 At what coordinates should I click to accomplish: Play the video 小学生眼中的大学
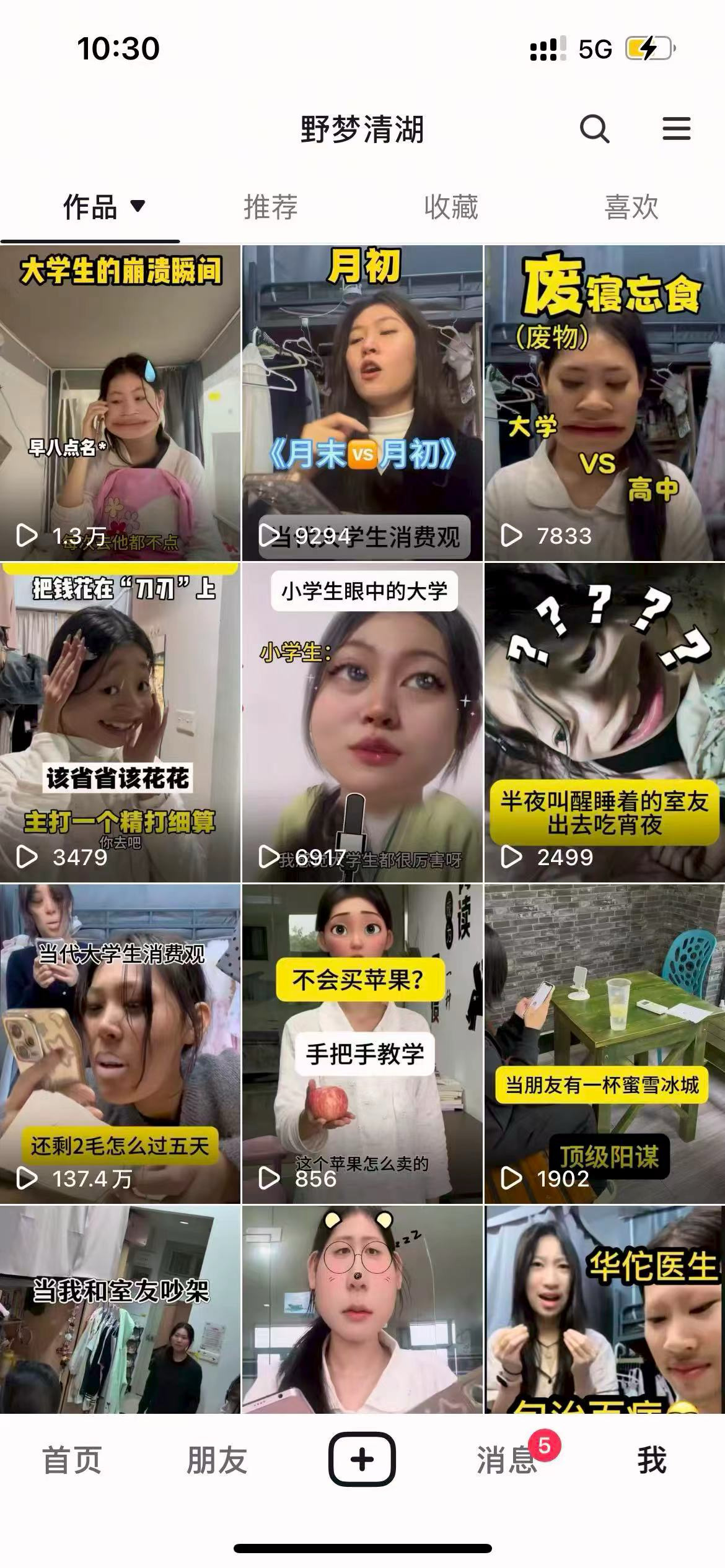(362, 721)
